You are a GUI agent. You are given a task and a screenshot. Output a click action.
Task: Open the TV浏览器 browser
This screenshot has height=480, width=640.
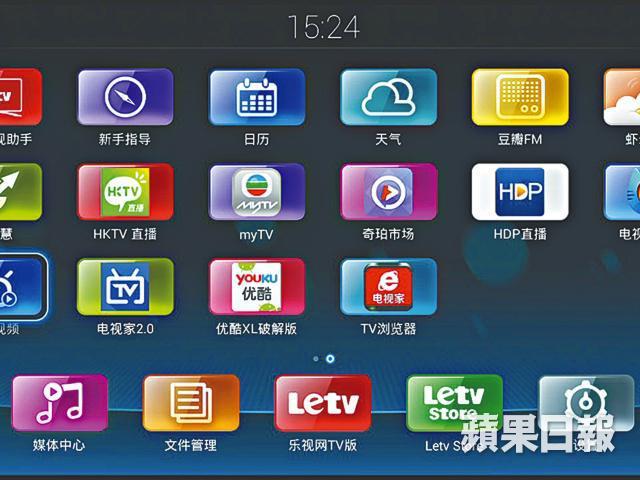(x=388, y=287)
